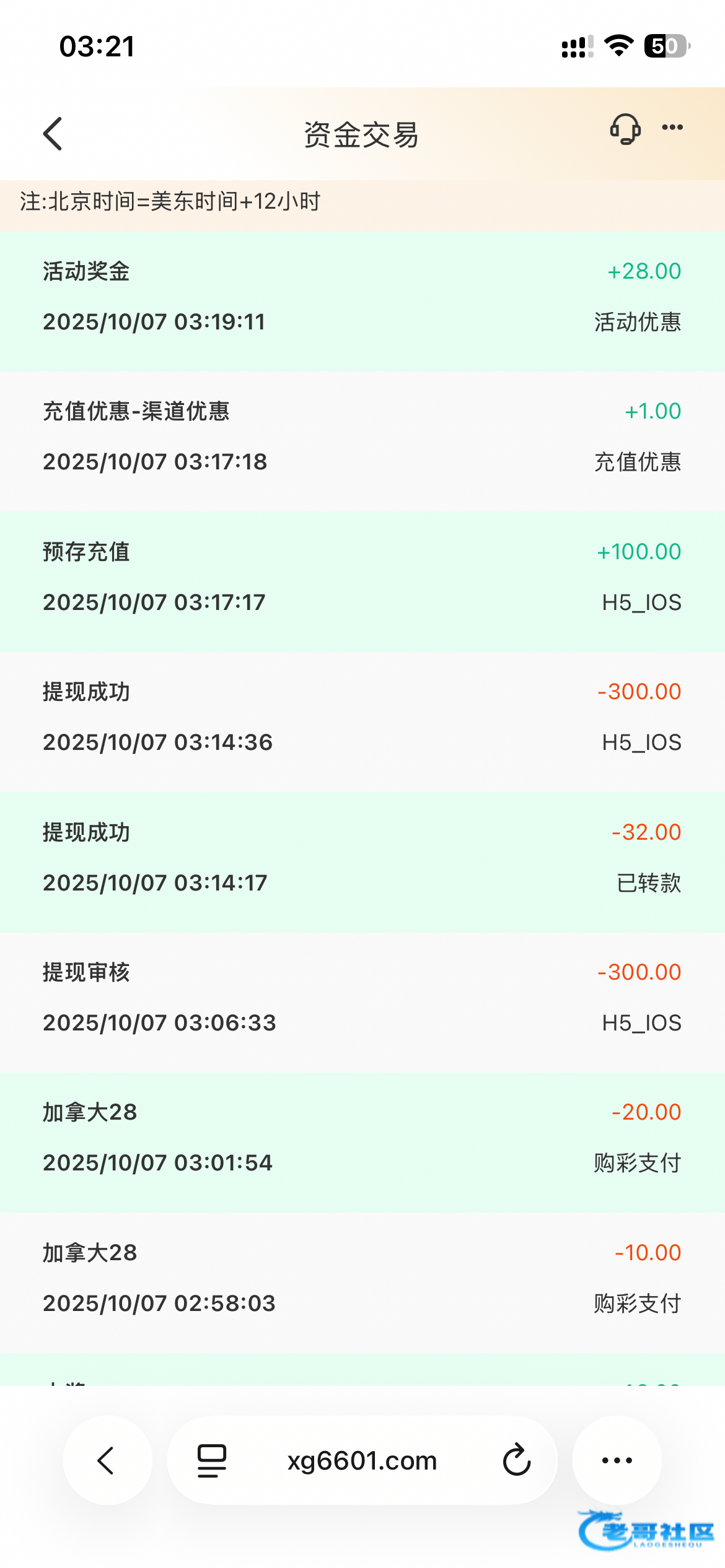
Task: Open customer service headset icon
Action: pyautogui.click(x=625, y=129)
